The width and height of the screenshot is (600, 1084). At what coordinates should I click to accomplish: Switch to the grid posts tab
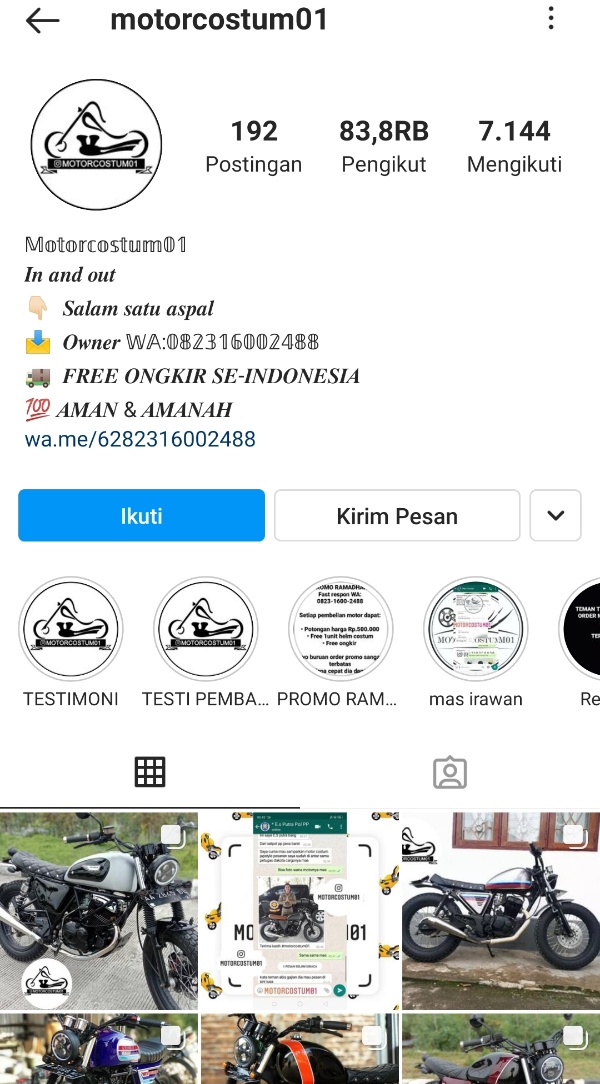(150, 771)
